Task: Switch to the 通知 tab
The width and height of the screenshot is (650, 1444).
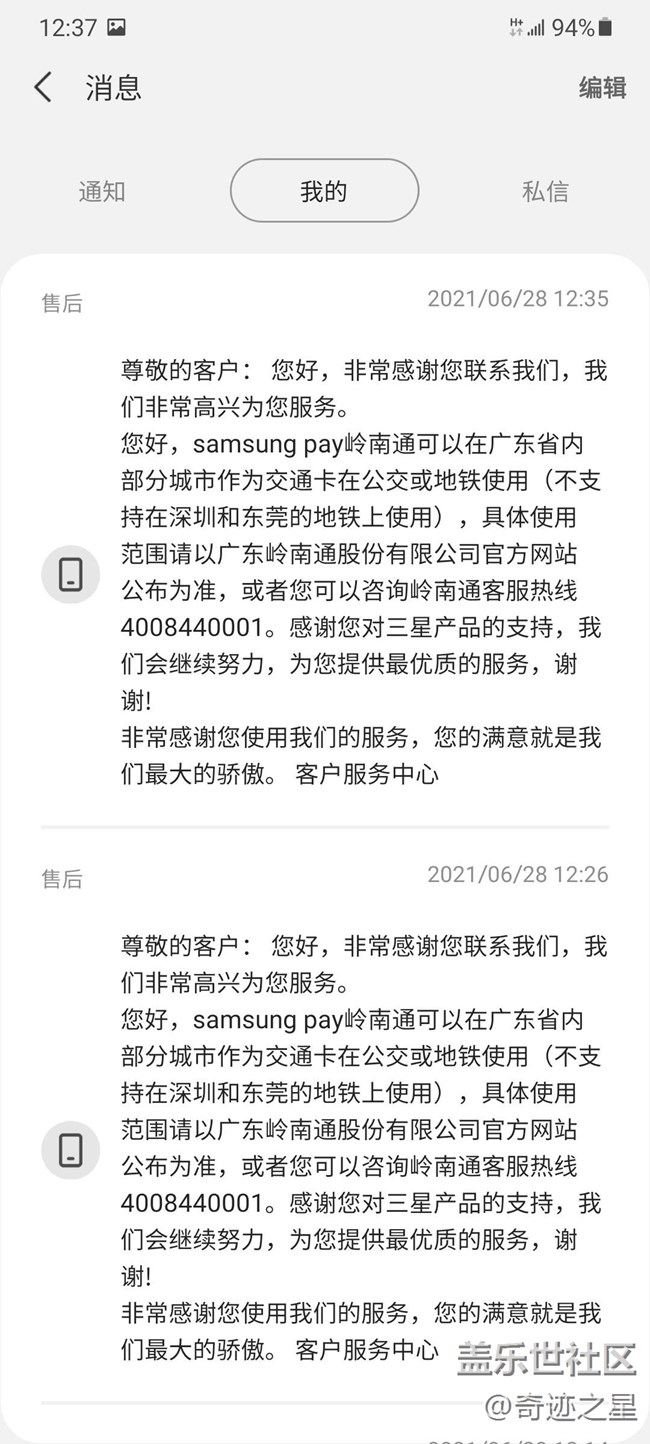Action: coord(102,191)
